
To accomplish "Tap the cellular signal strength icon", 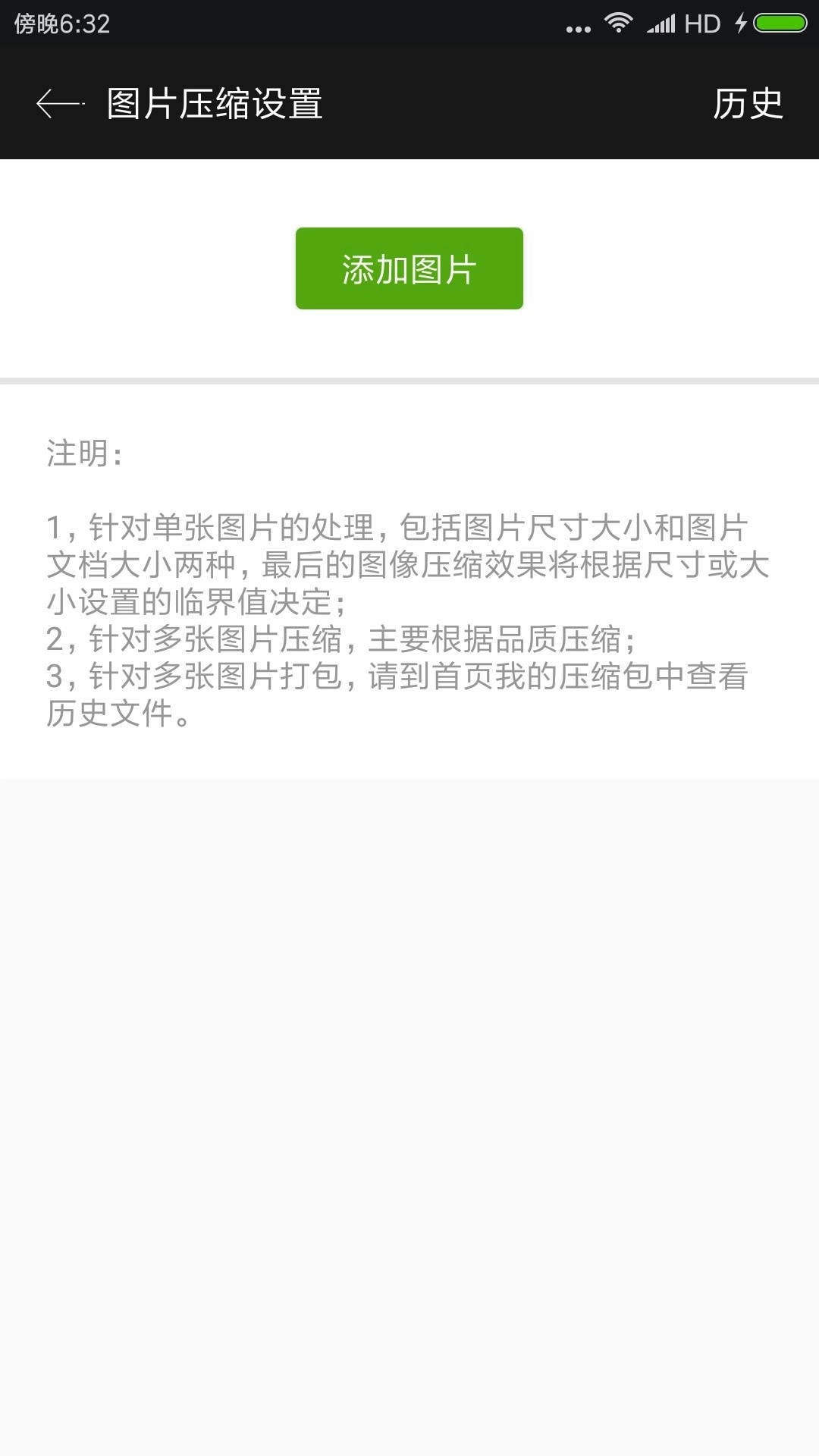I will tap(661, 23).
